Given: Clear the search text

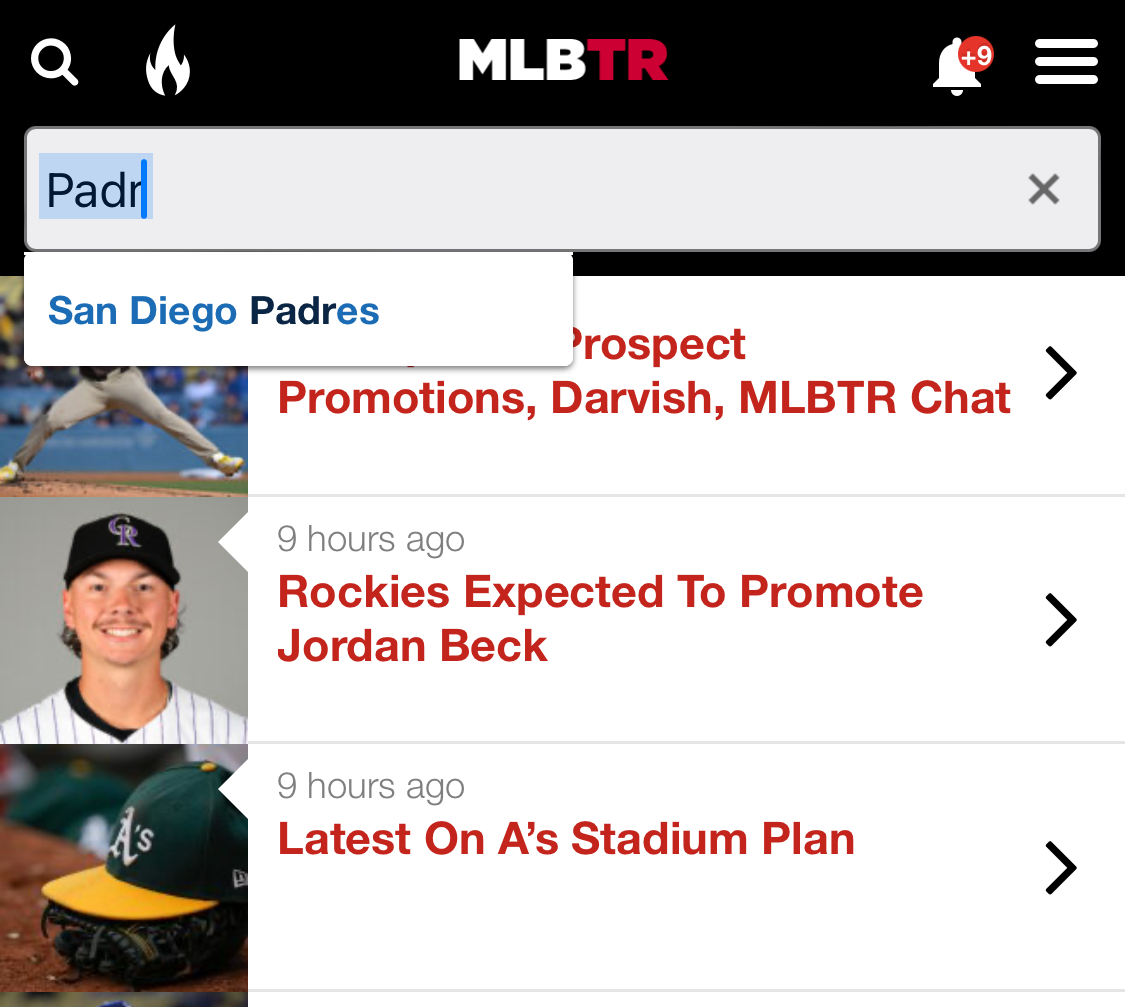Looking at the screenshot, I should tap(1043, 189).
